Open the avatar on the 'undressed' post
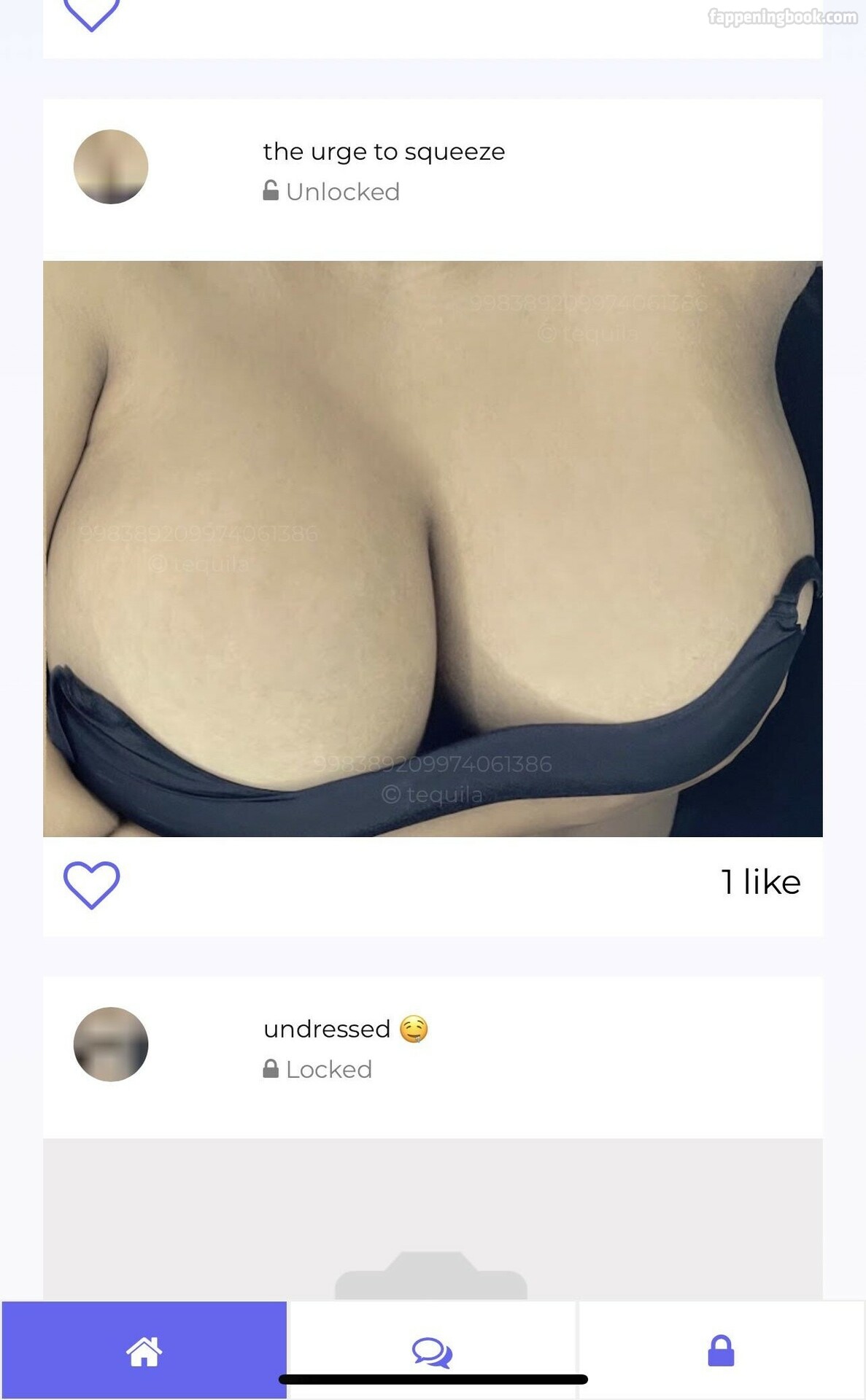866x1400 pixels. (x=111, y=1044)
